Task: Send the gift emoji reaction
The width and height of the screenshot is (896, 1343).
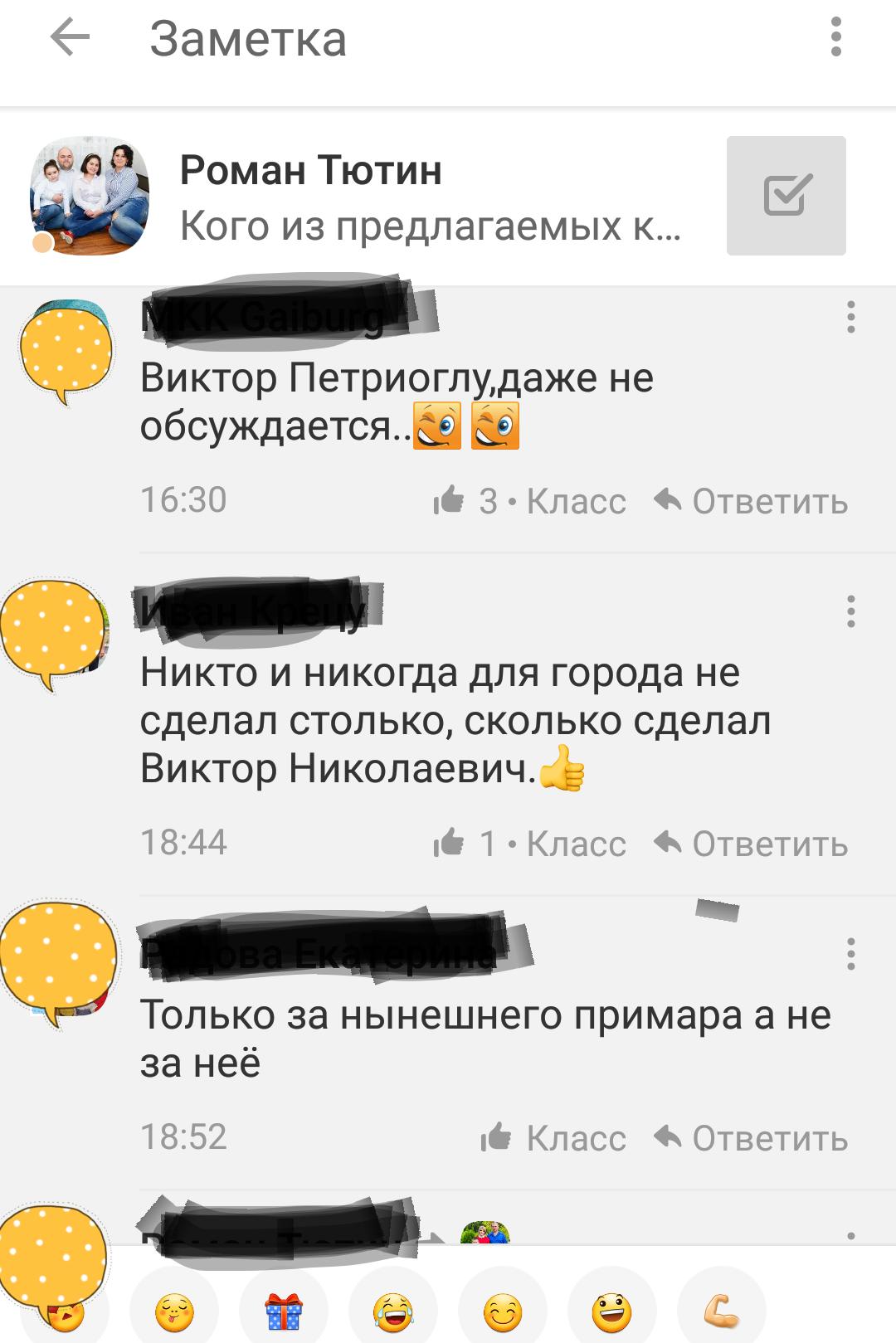Action: [x=283, y=1312]
